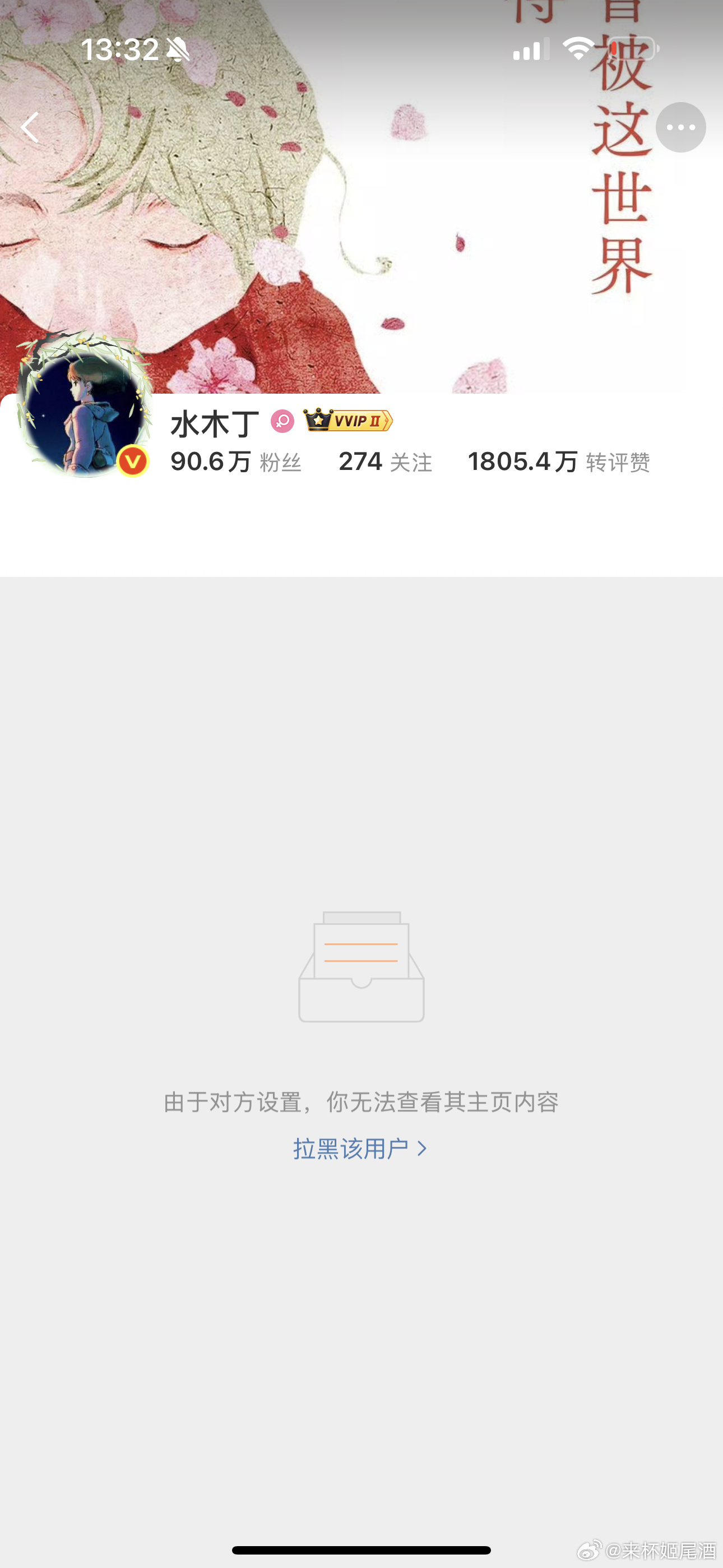View the 90.6万 粉丝 followers list

pyautogui.click(x=235, y=462)
